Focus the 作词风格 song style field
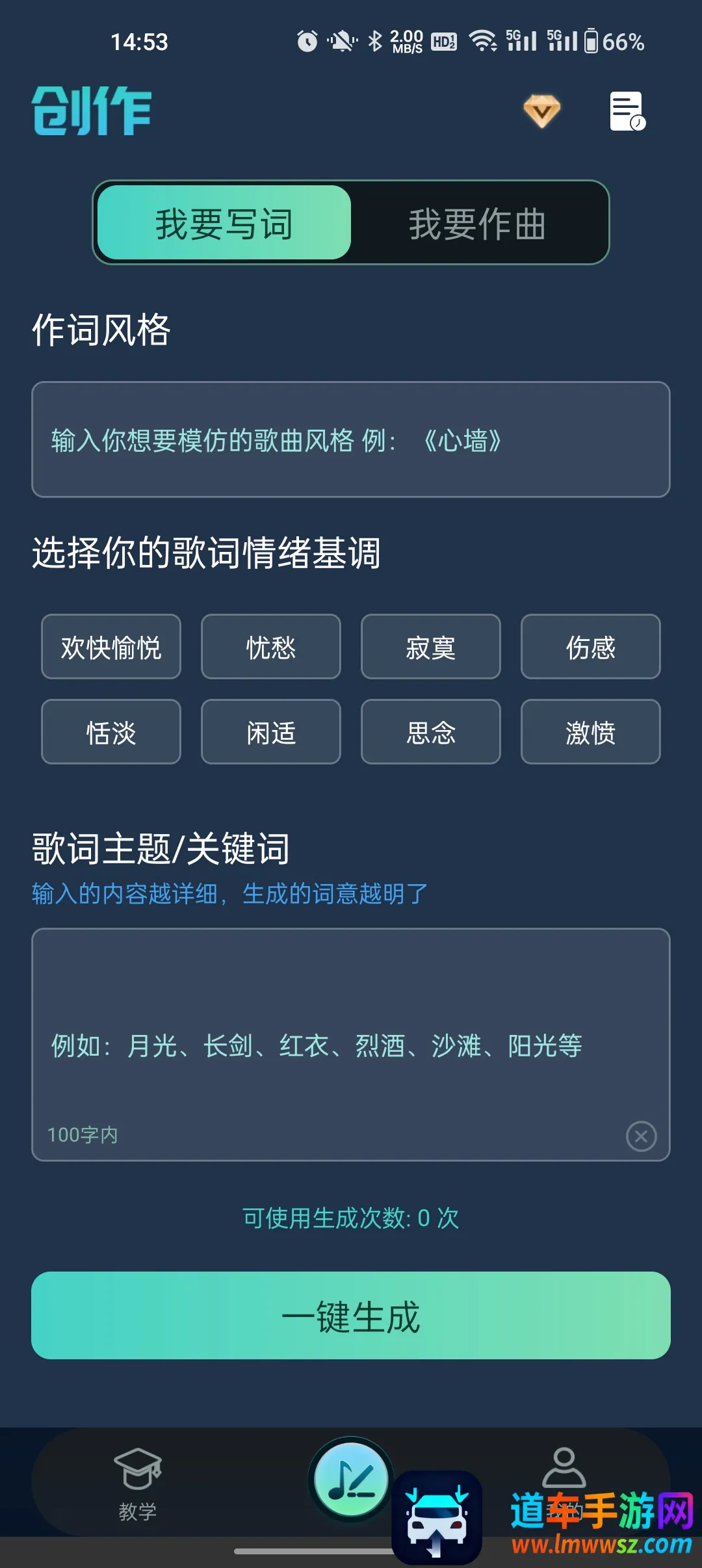This screenshot has width=702, height=1568. [351, 439]
